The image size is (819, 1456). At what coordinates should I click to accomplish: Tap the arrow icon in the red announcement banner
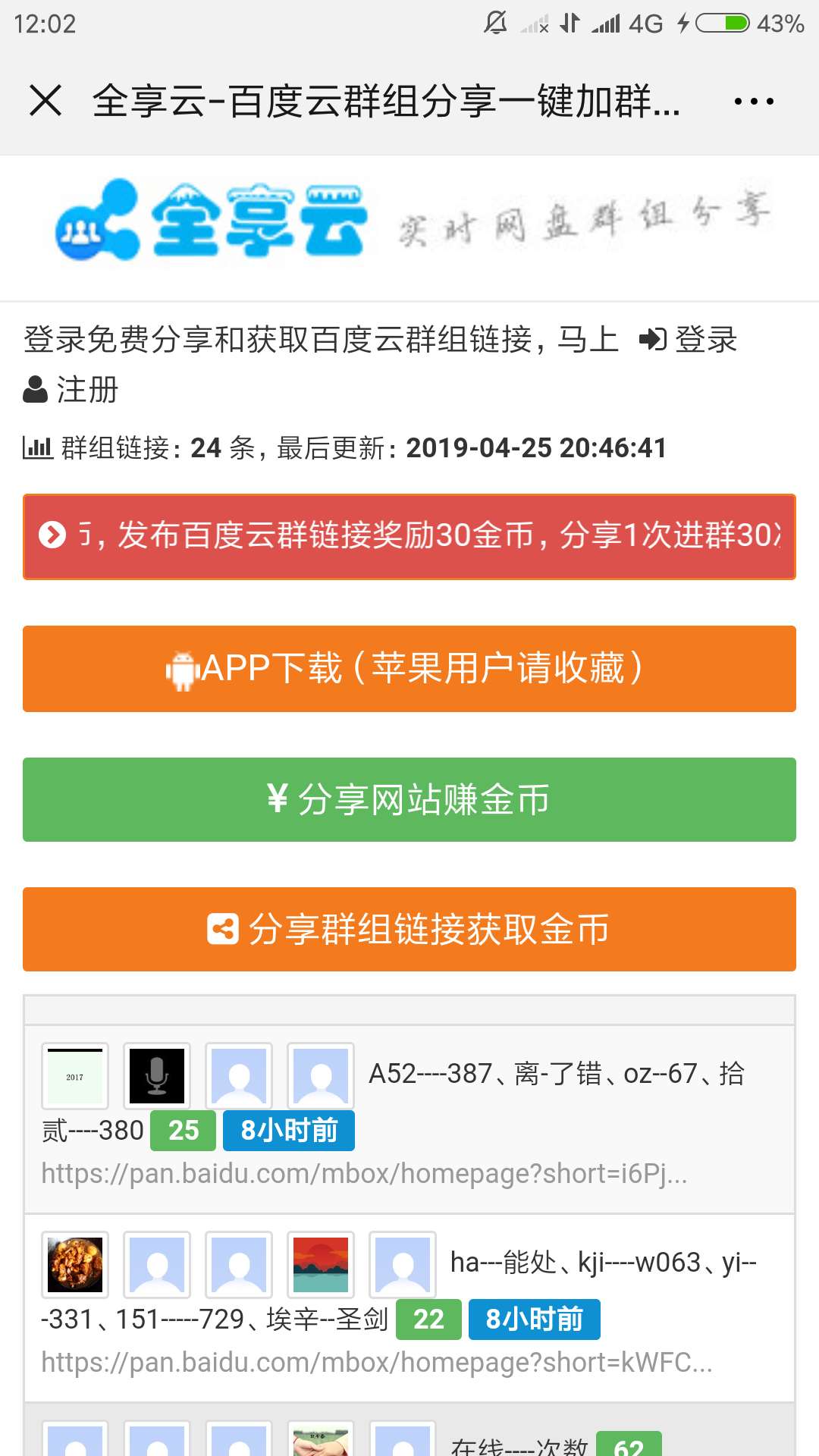(x=52, y=537)
